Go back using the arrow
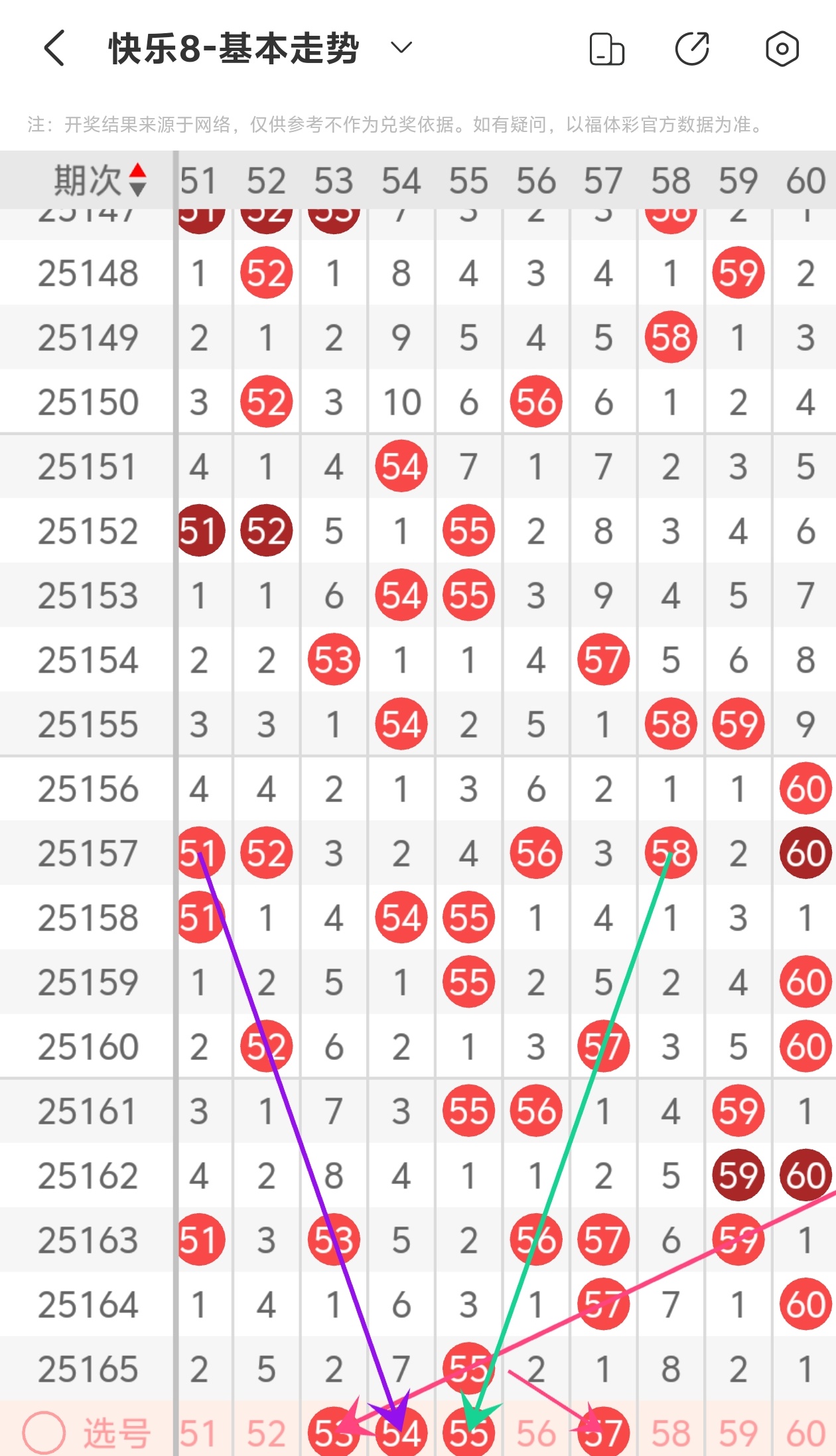This screenshot has width=836, height=1456. tap(54, 48)
